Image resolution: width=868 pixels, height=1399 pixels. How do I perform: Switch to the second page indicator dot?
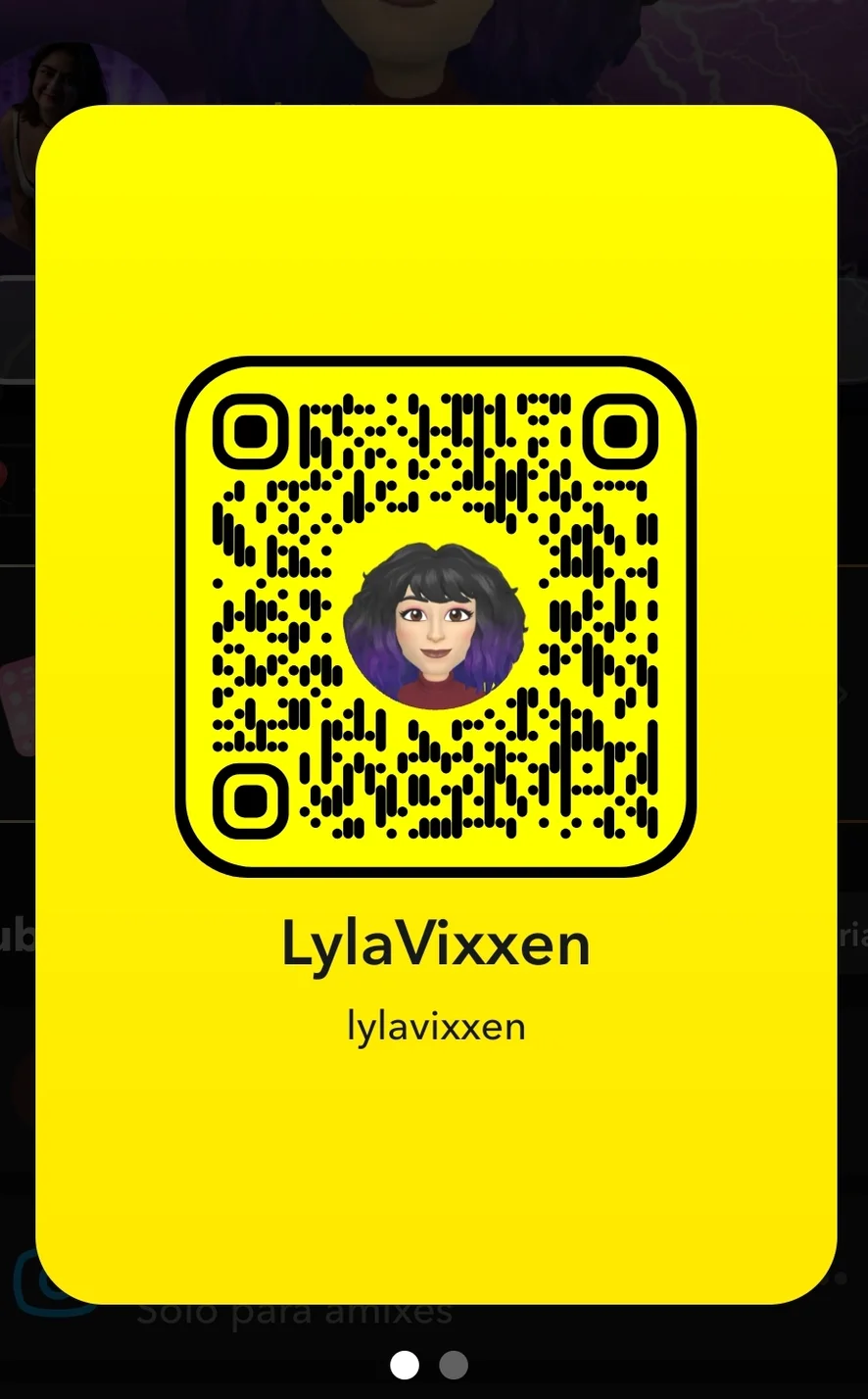[454, 1365]
